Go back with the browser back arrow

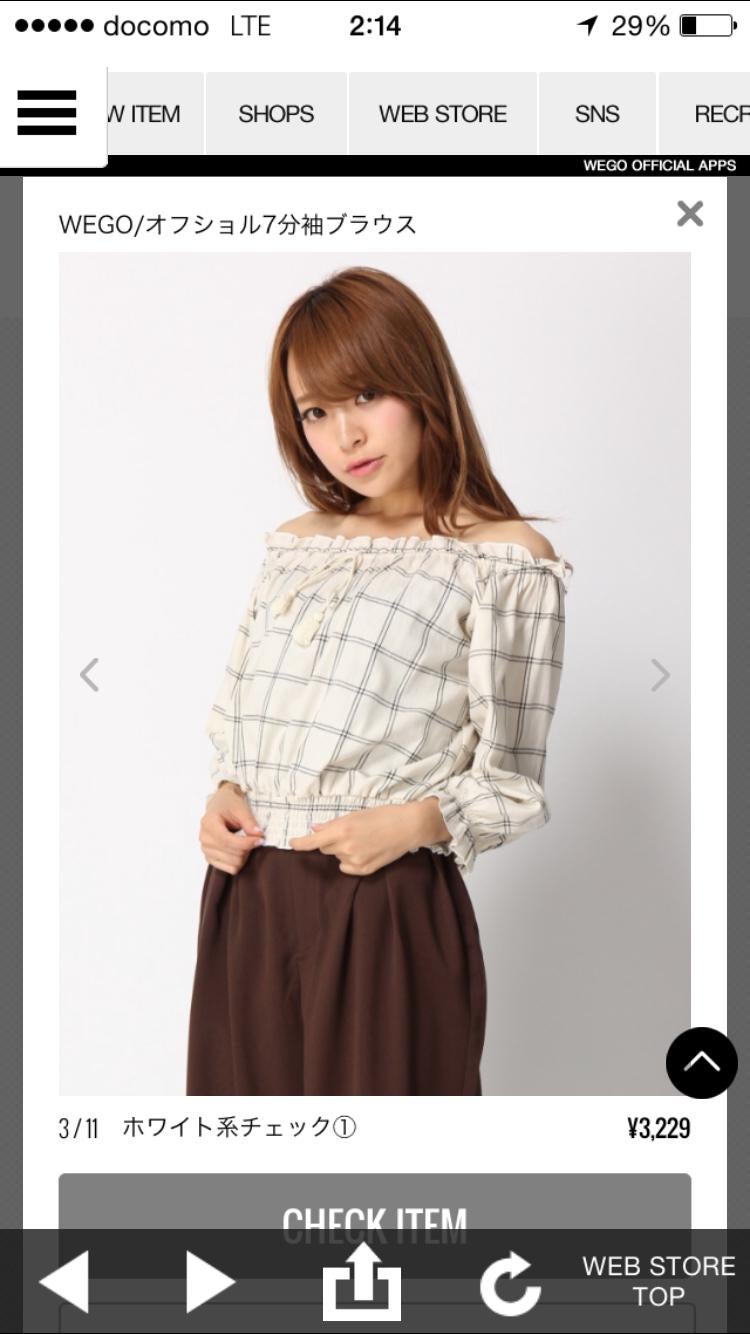64,1281
